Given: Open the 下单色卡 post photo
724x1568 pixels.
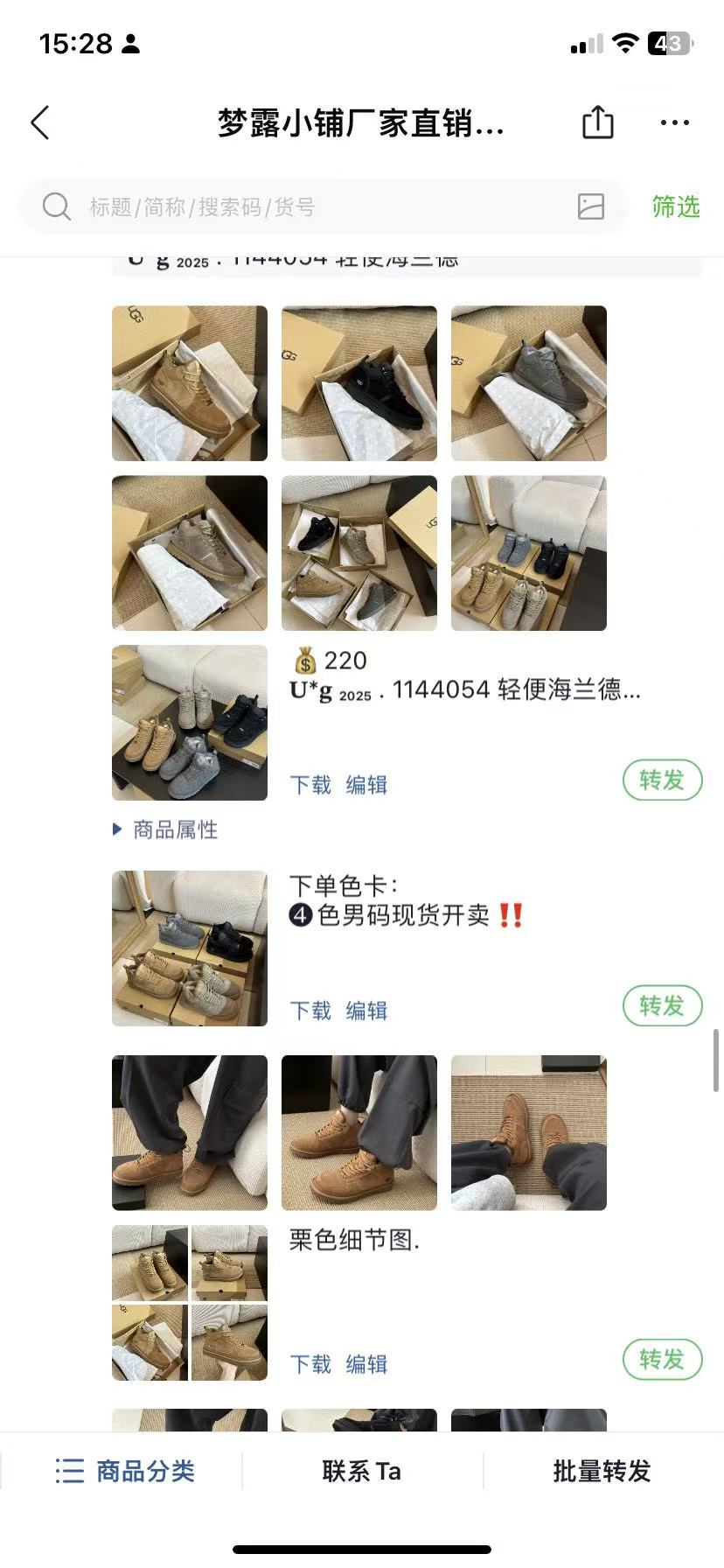Looking at the screenshot, I should pos(190,948).
